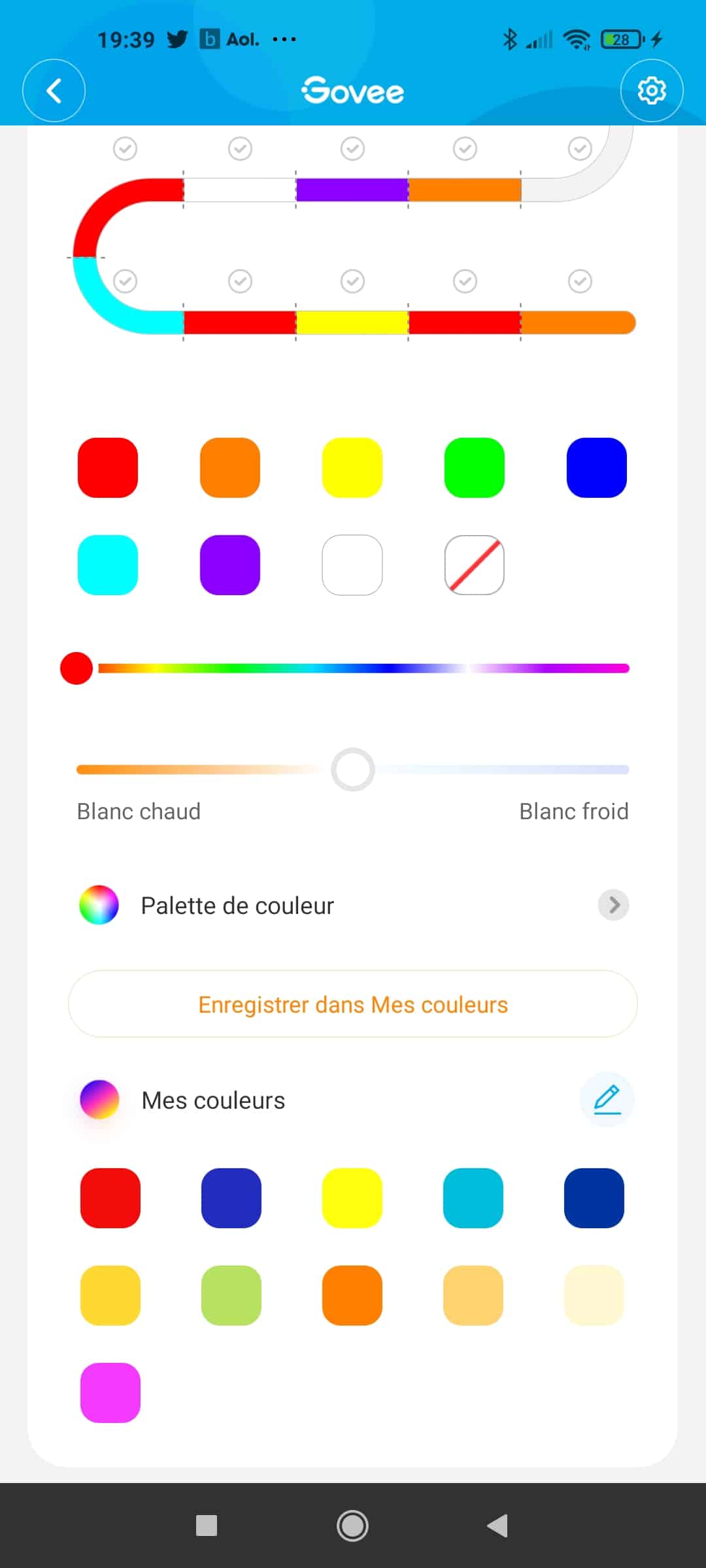Pick the pale cream saved color
The height and width of the screenshot is (1568, 706).
(594, 1295)
